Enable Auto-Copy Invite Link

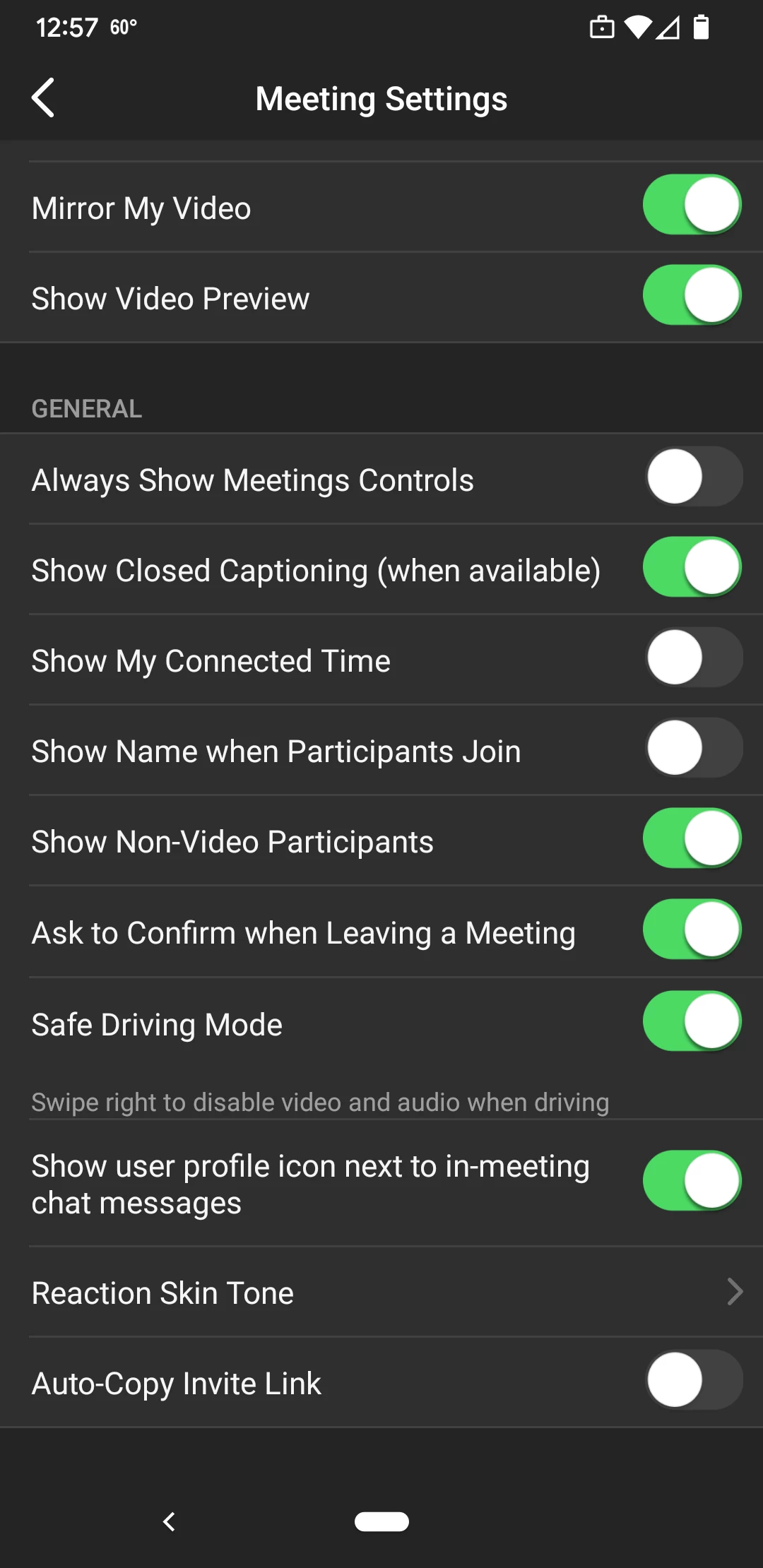click(x=694, y=1380)
